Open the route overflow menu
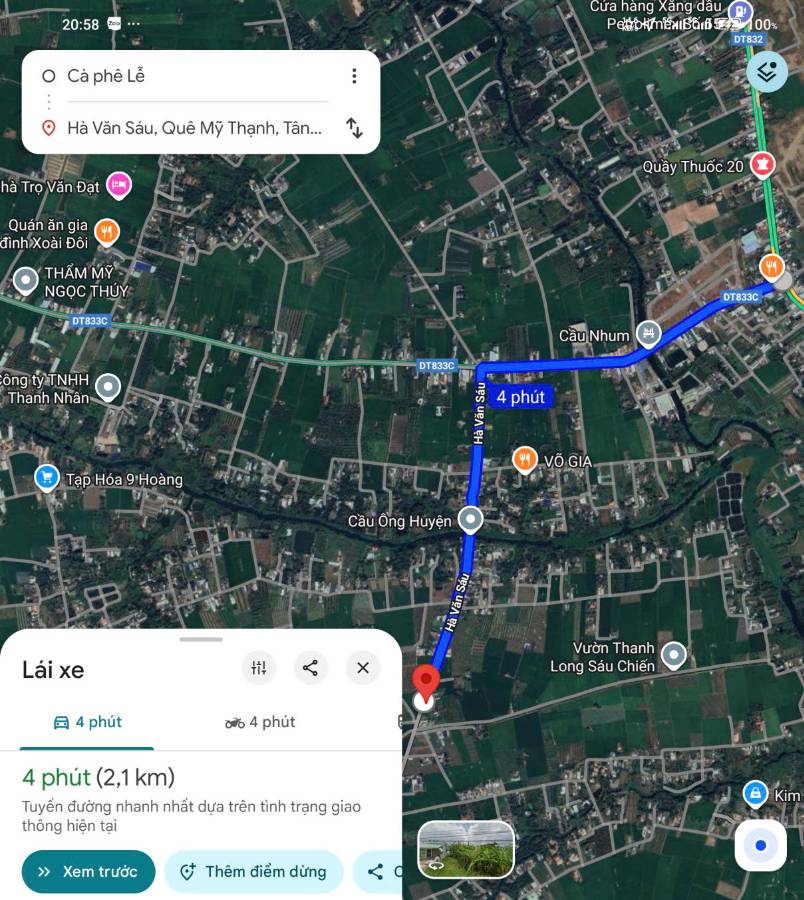This screenshot has width=804, height=900. tap(353, 76)
